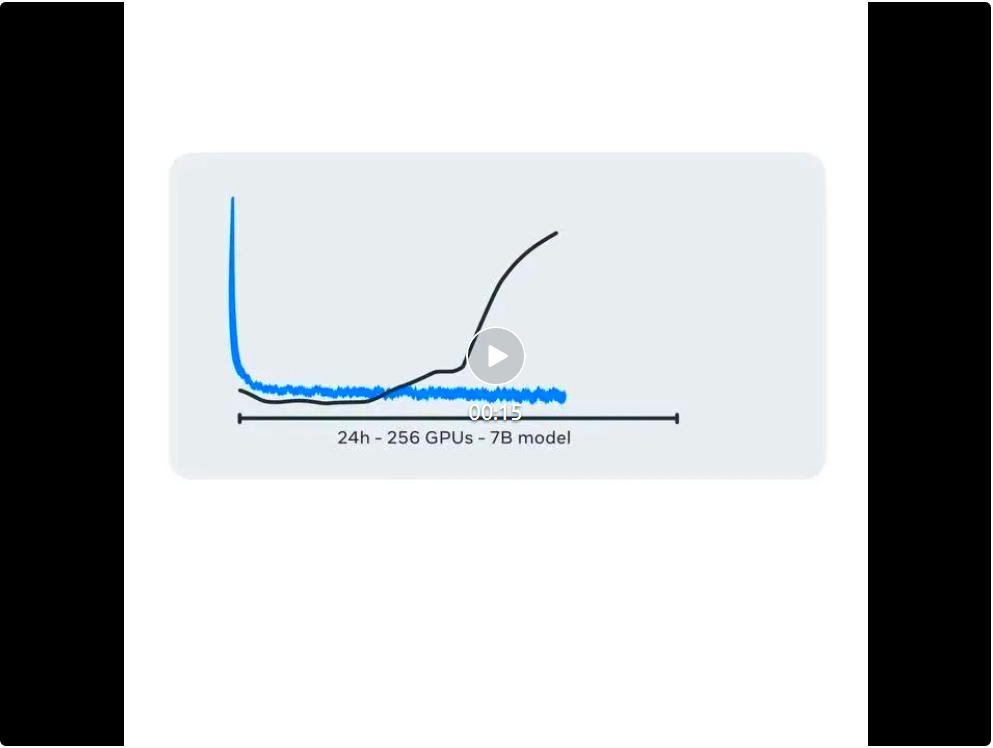Play the 00:15 video

[x=496, y=356]
